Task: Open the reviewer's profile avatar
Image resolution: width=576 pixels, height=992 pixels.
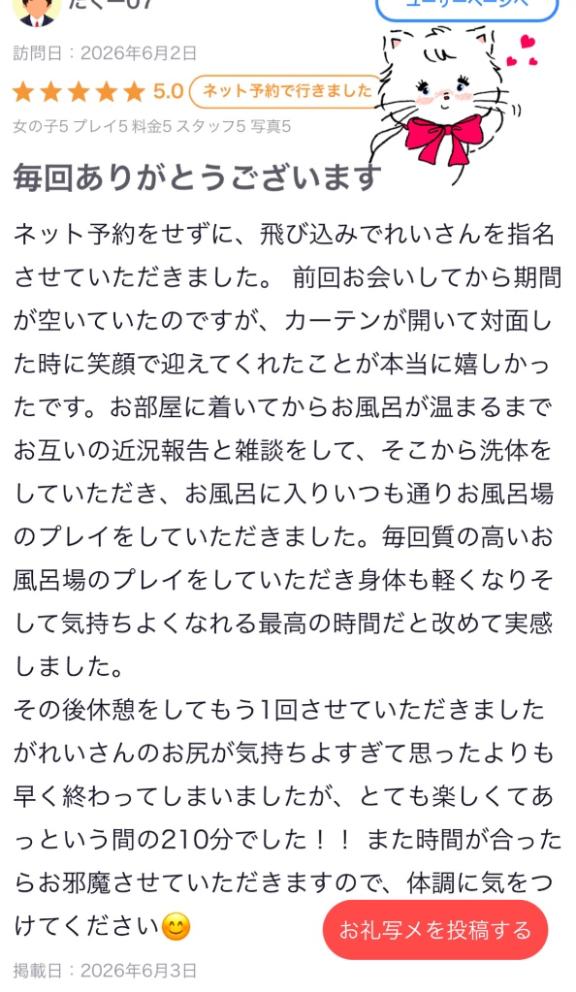Action: pos(37,10)
